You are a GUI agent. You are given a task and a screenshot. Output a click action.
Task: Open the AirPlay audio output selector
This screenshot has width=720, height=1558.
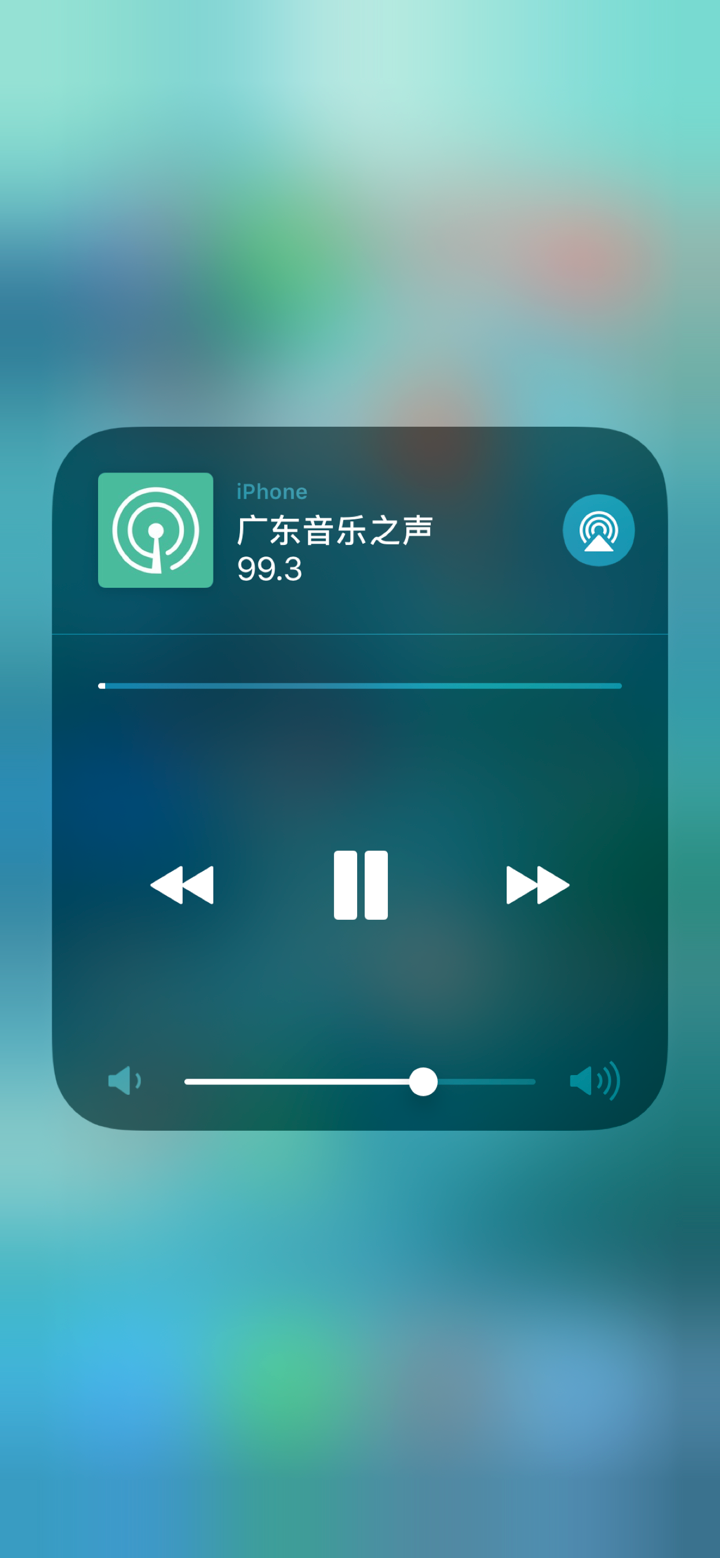pyautogui.click(x=597, y=530)
